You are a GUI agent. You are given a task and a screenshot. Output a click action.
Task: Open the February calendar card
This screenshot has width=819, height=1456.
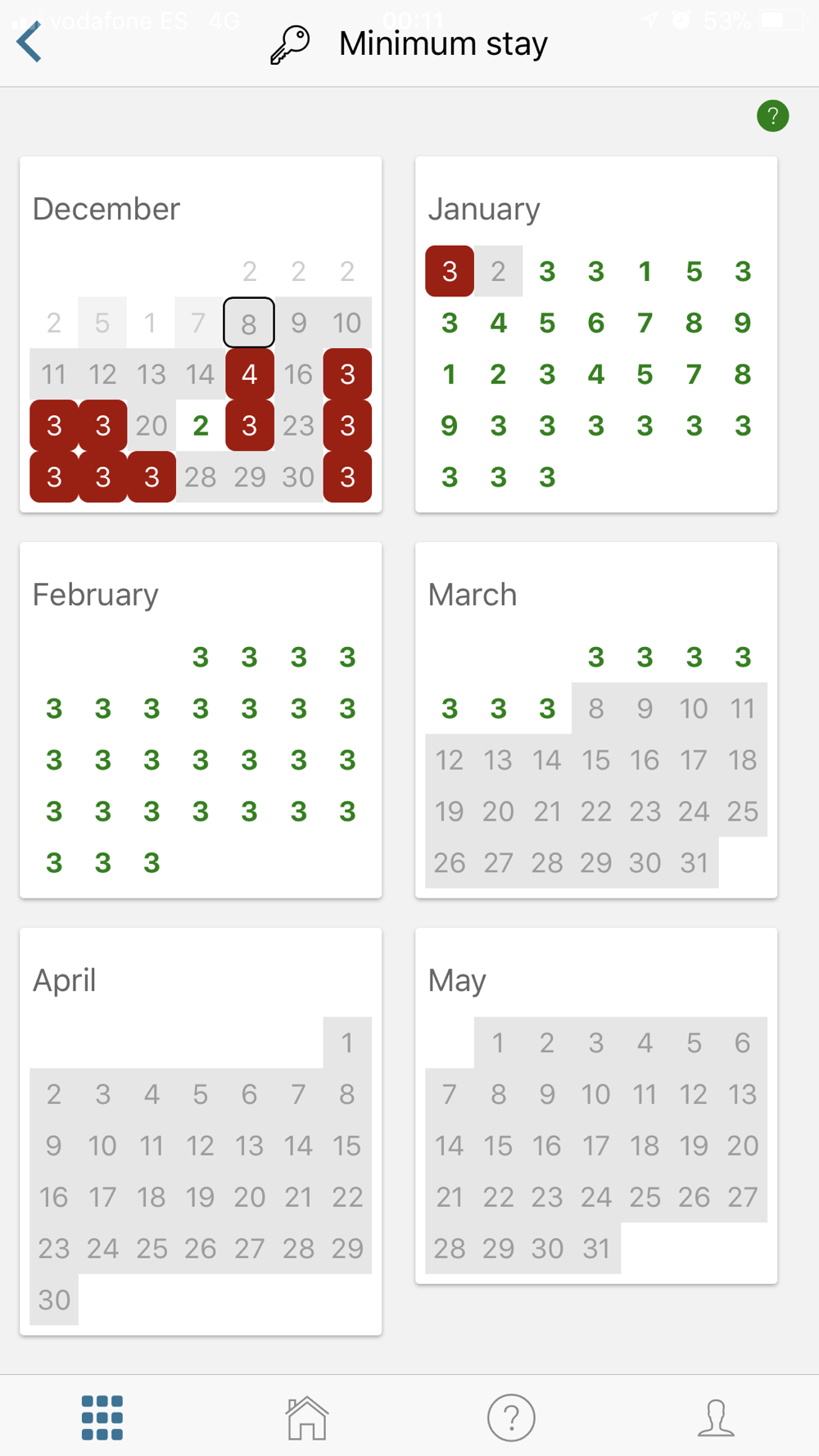click(201, 720)
